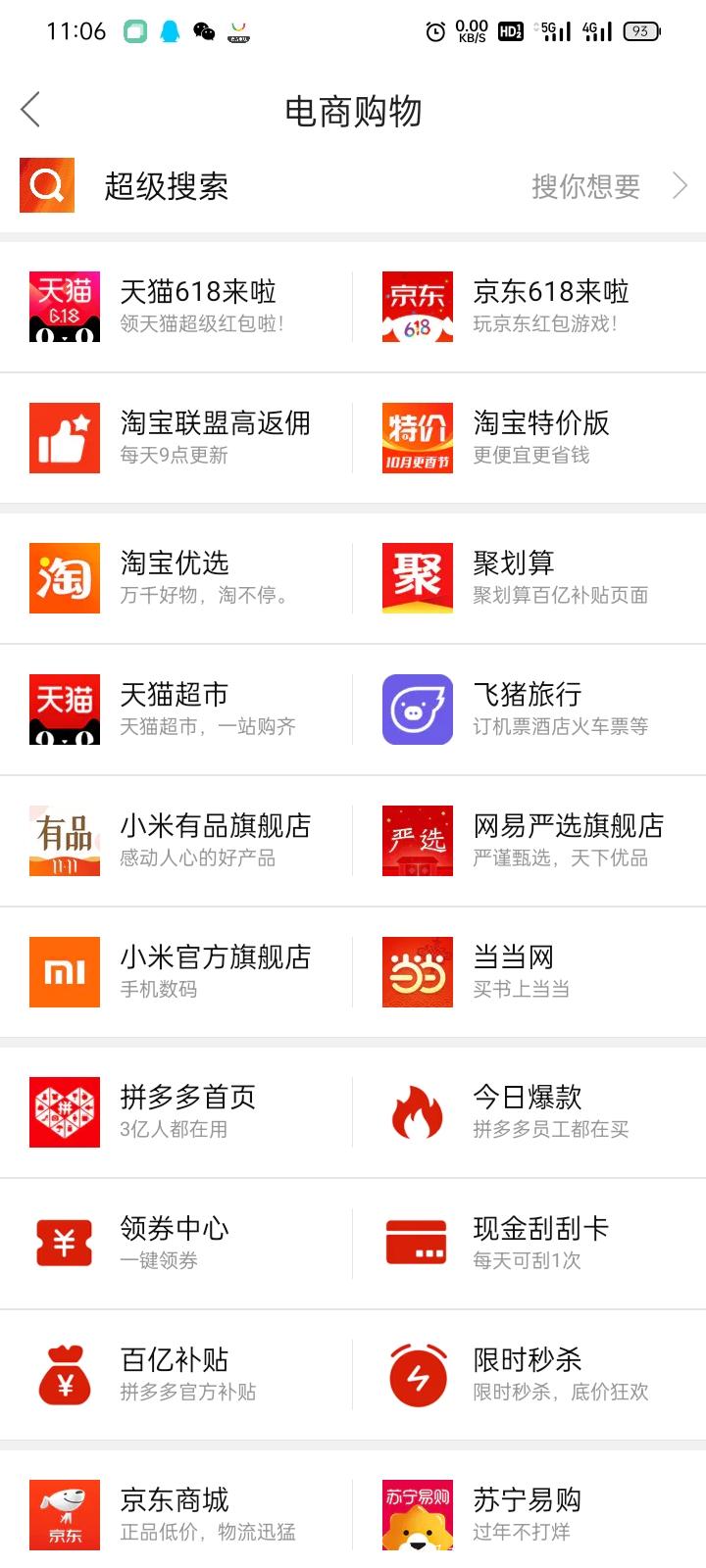The image size is (706, 1568).
Task: Open 飞猪旅行
Action: click(x=529, y=710)
